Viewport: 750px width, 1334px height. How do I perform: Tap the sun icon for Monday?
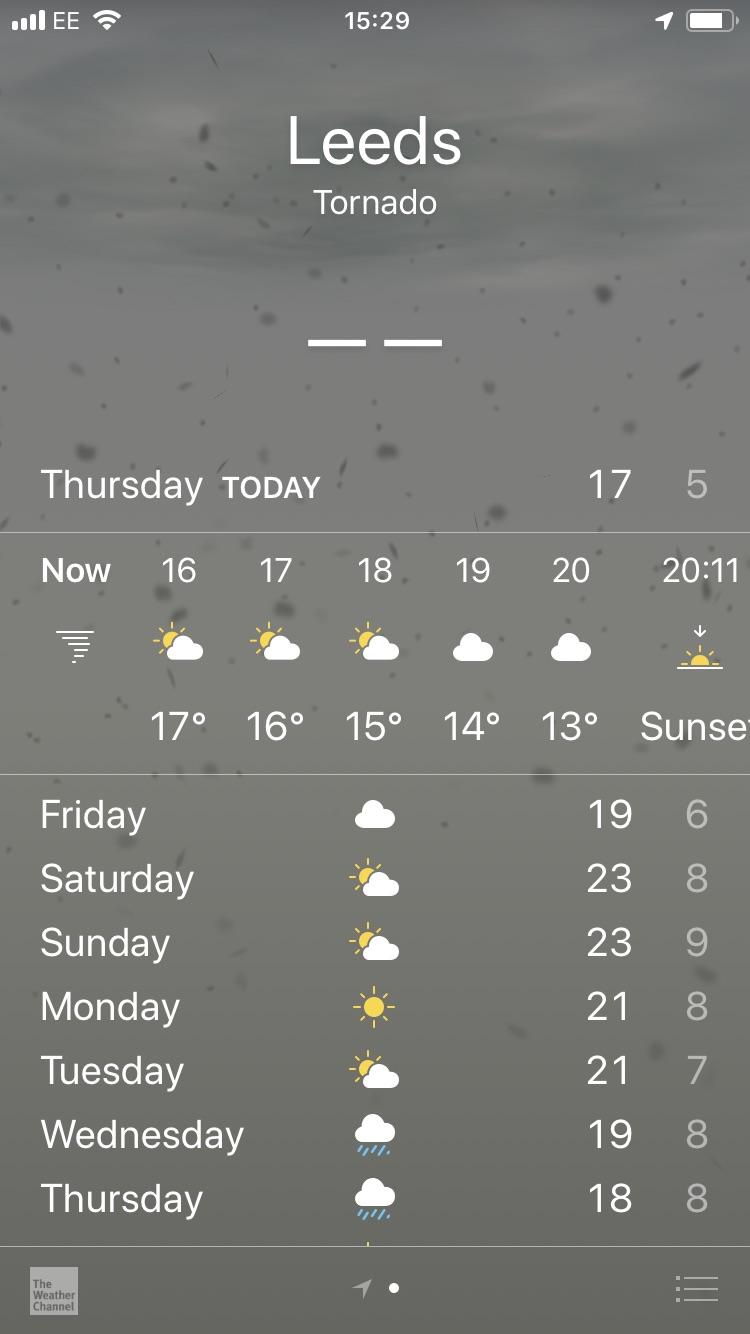(374, 1007)
